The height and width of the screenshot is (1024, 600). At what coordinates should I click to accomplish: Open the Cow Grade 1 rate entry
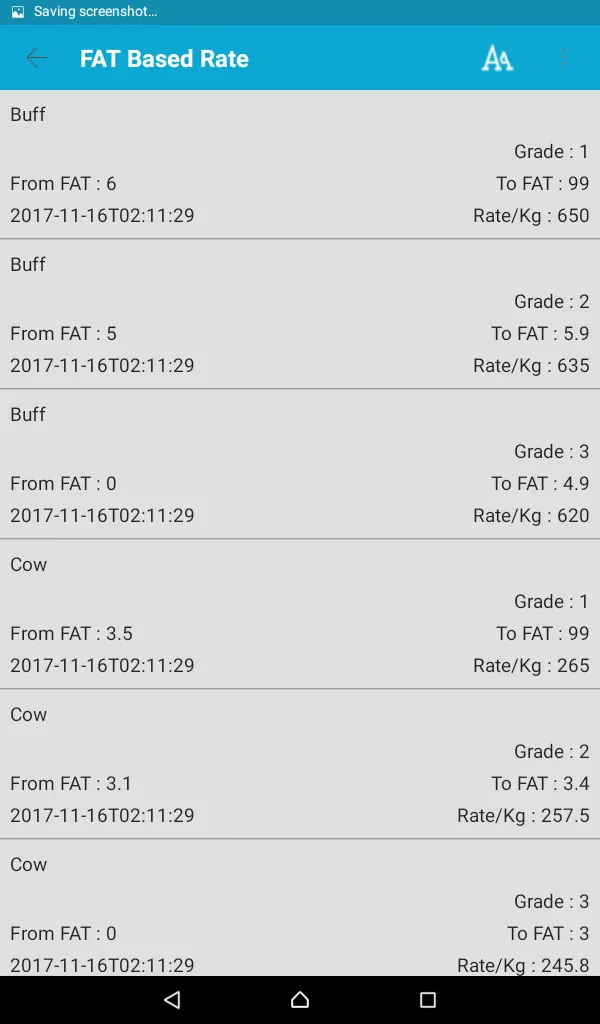coord(300,615)
